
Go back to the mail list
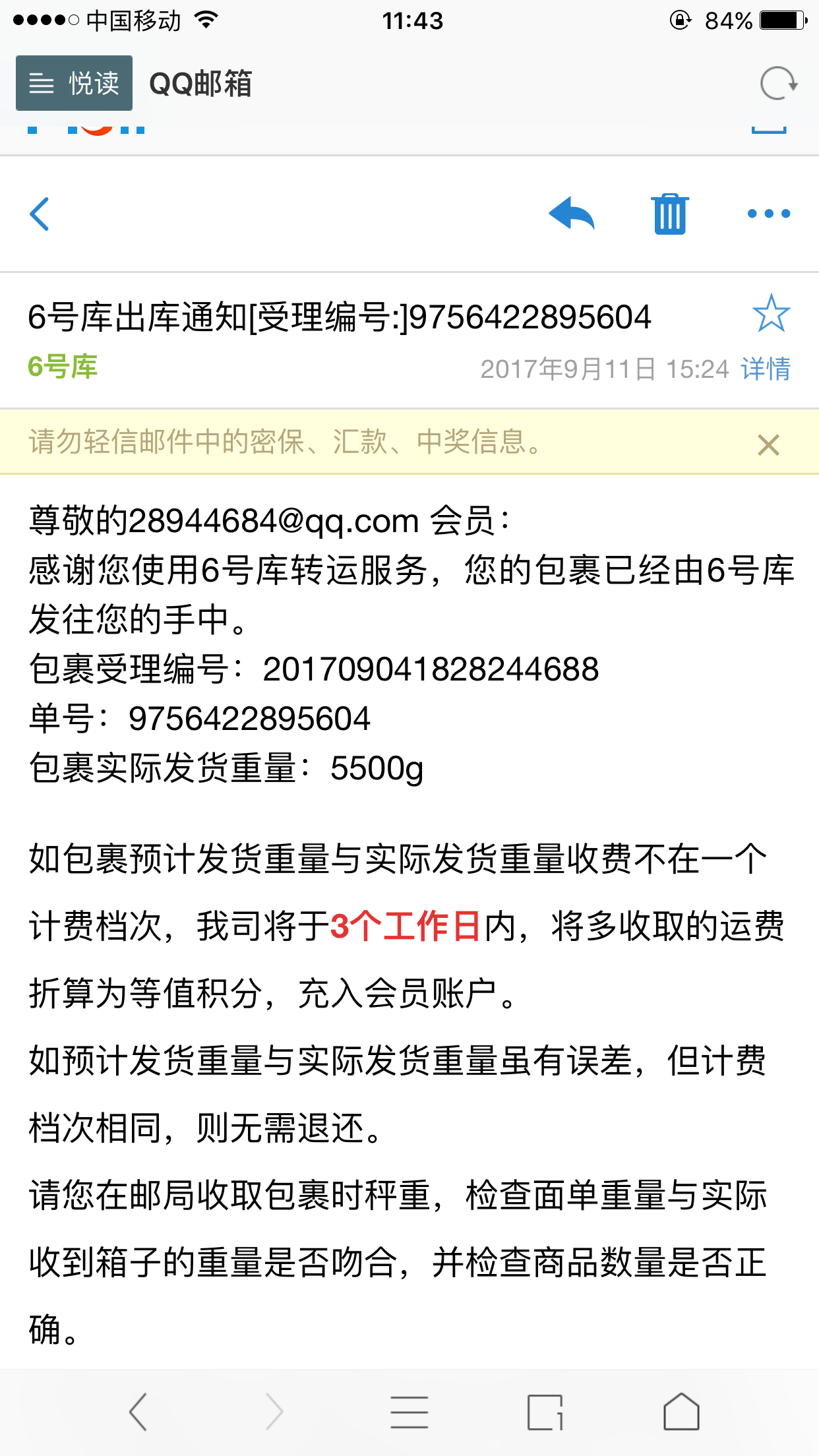(40, 214)
